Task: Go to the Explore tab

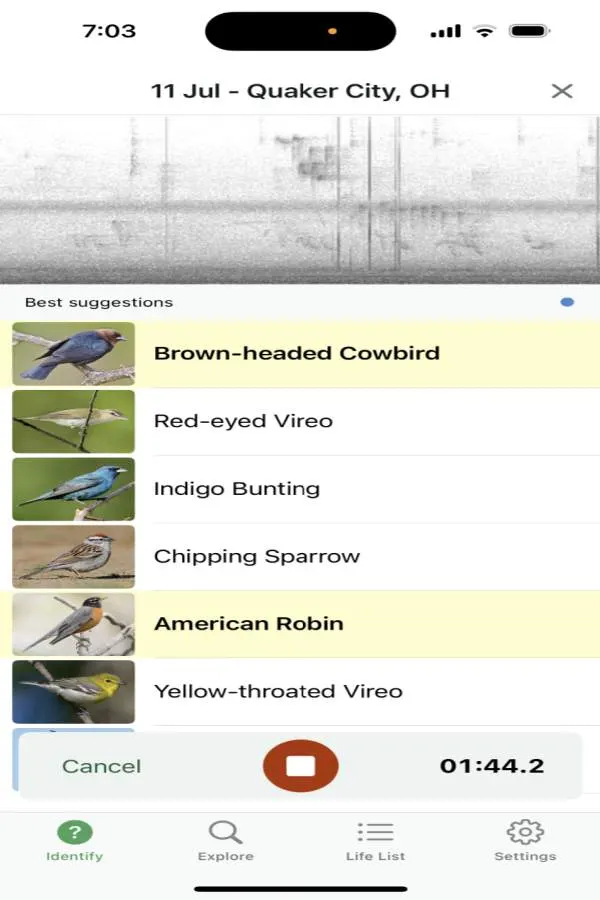Action: point(225,840)
